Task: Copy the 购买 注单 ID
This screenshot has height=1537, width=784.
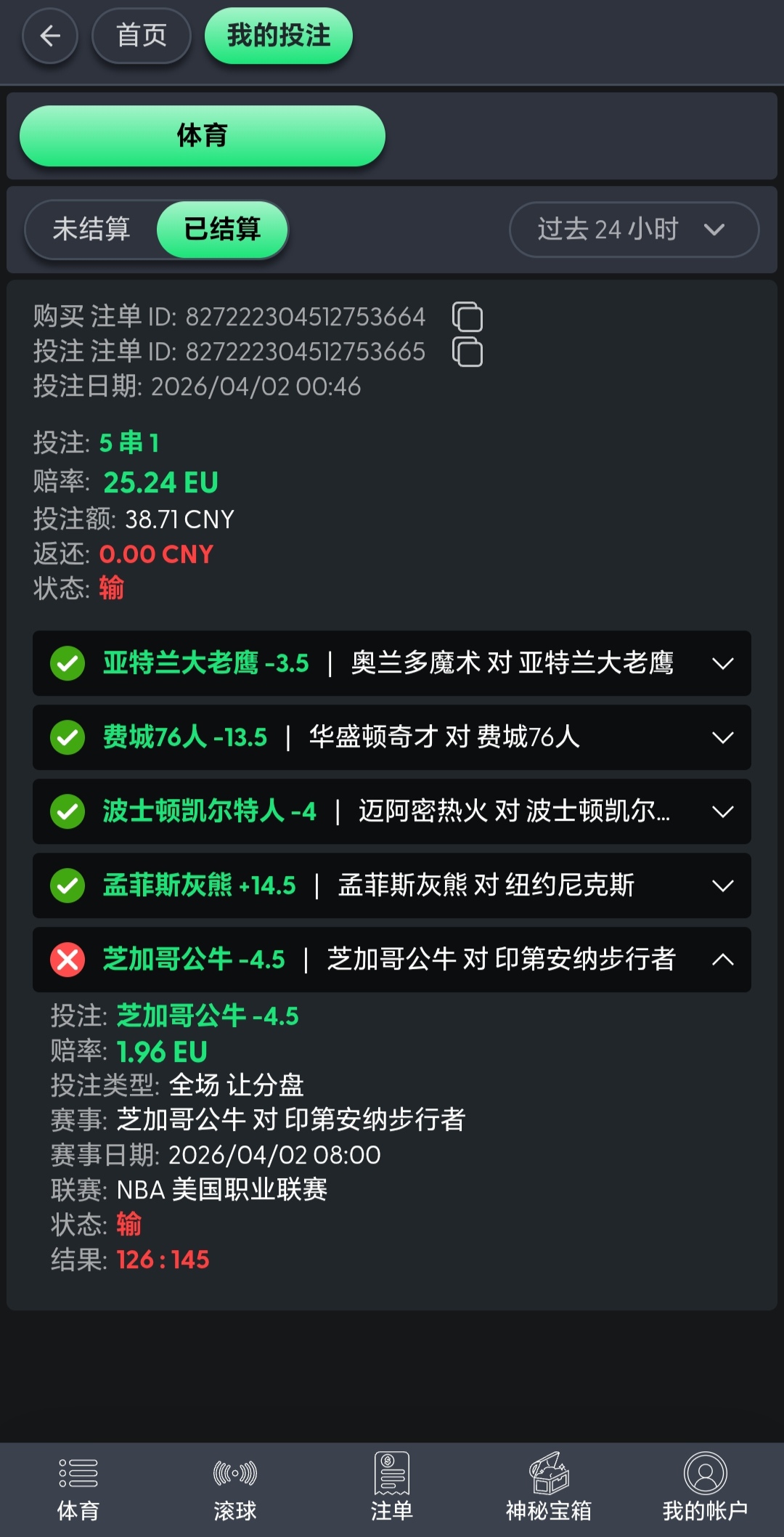Action: click(467, 317)
